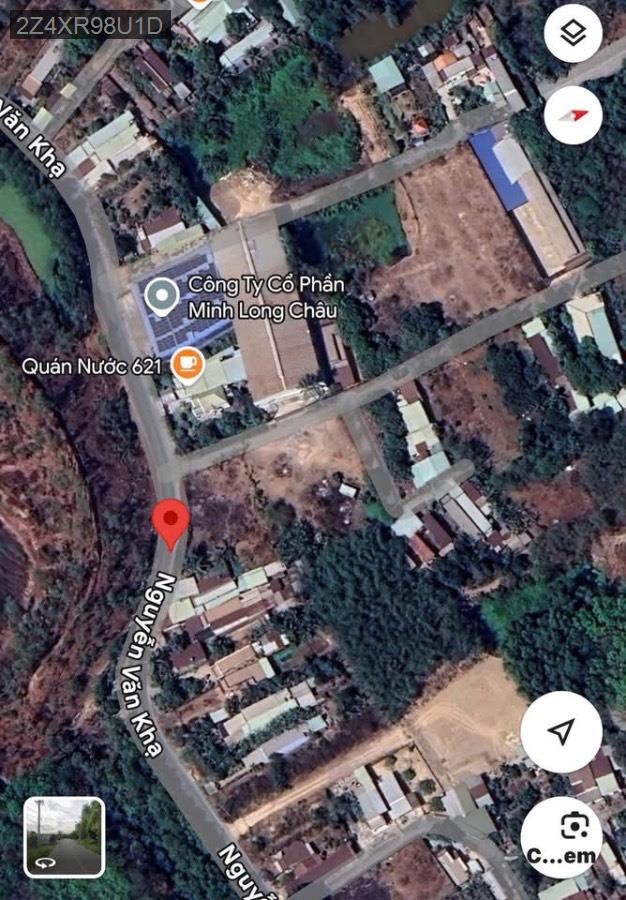Open the map layers selector

coord(573,34)
